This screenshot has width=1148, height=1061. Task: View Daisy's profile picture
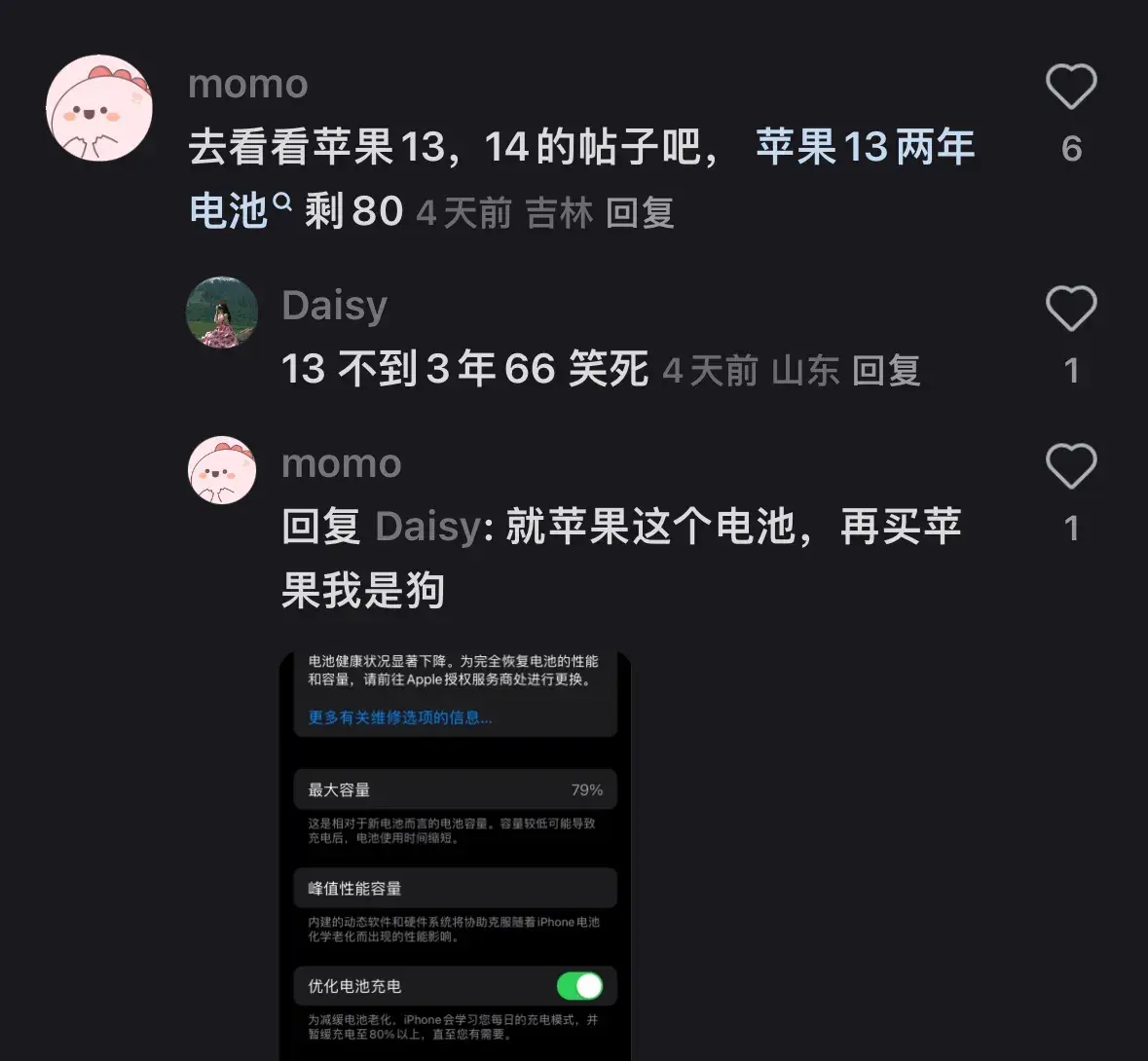click(222, 312)
